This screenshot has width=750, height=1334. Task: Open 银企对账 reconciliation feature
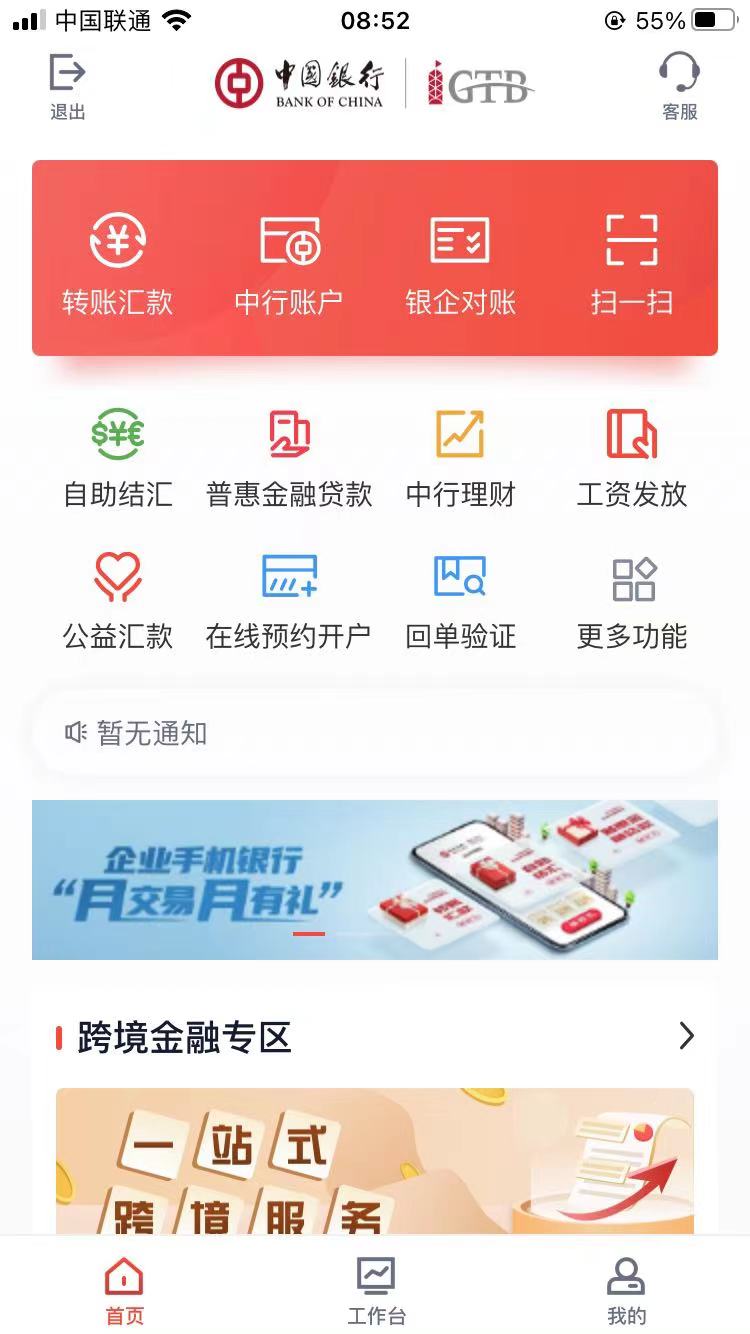coord(459,258)
